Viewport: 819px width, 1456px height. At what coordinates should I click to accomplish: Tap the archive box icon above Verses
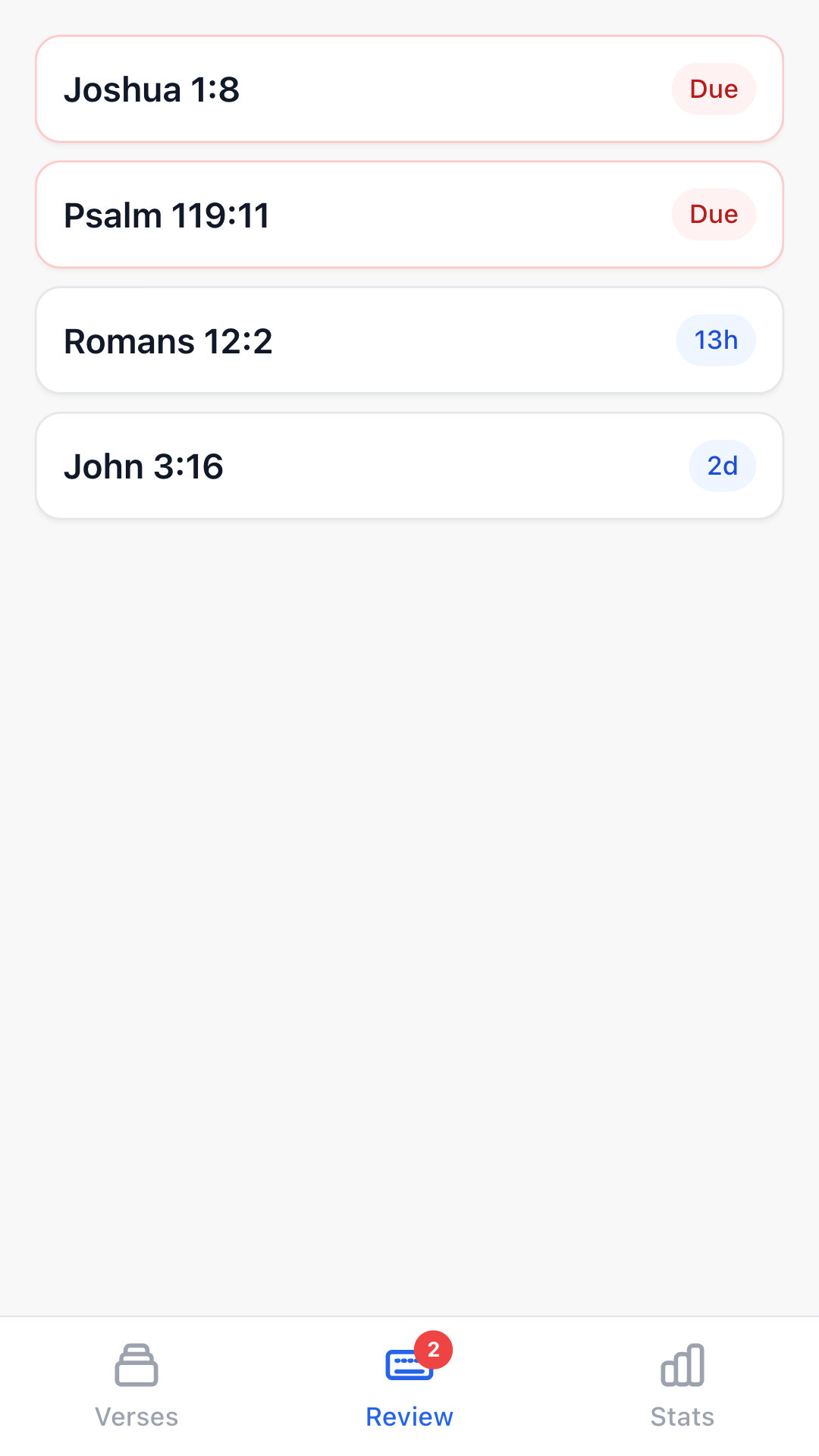tap(138, 1365)
